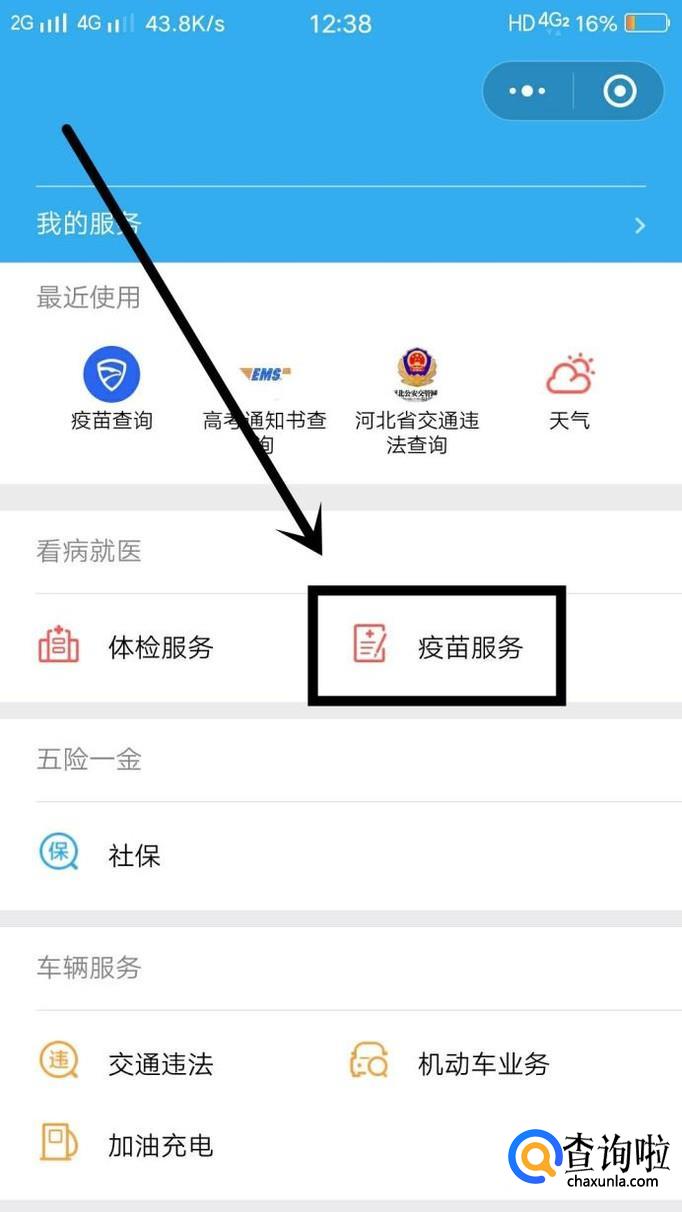Viewport: 682px width, 1212px height.
Task: Close the mini program with the circle button
Action: pyautogui.click(x=620, y=91)
